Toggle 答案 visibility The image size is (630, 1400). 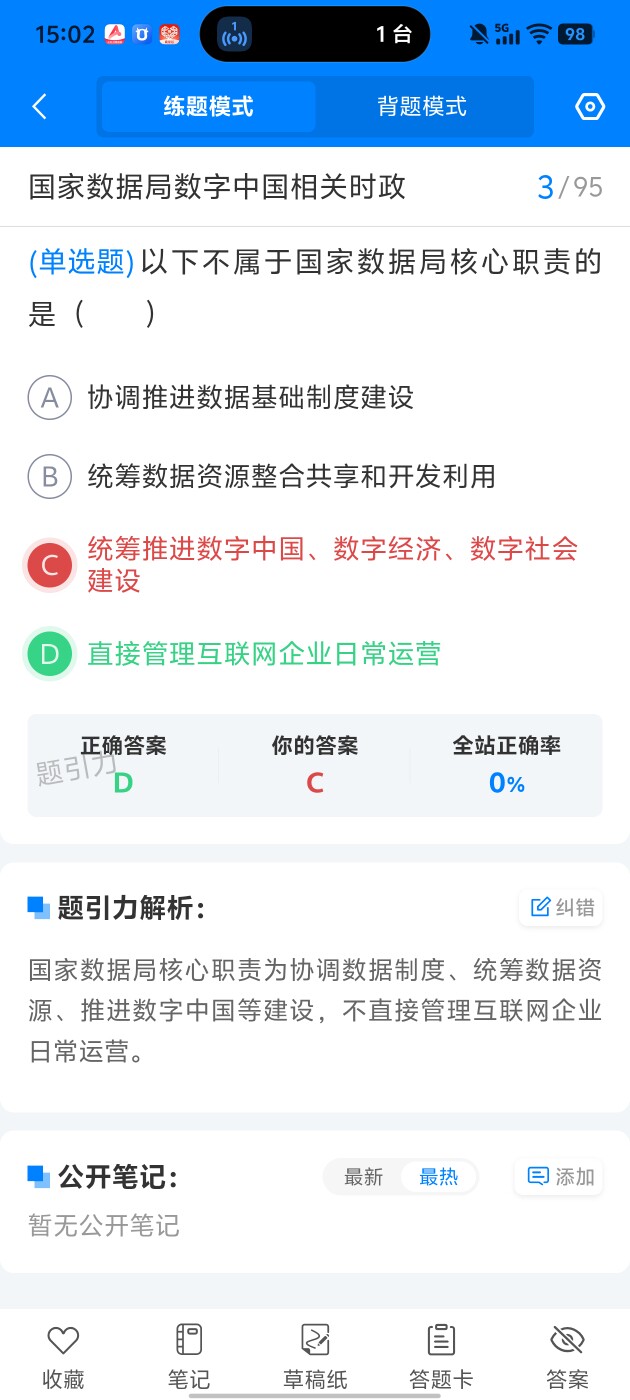[x=567, y=1356]
